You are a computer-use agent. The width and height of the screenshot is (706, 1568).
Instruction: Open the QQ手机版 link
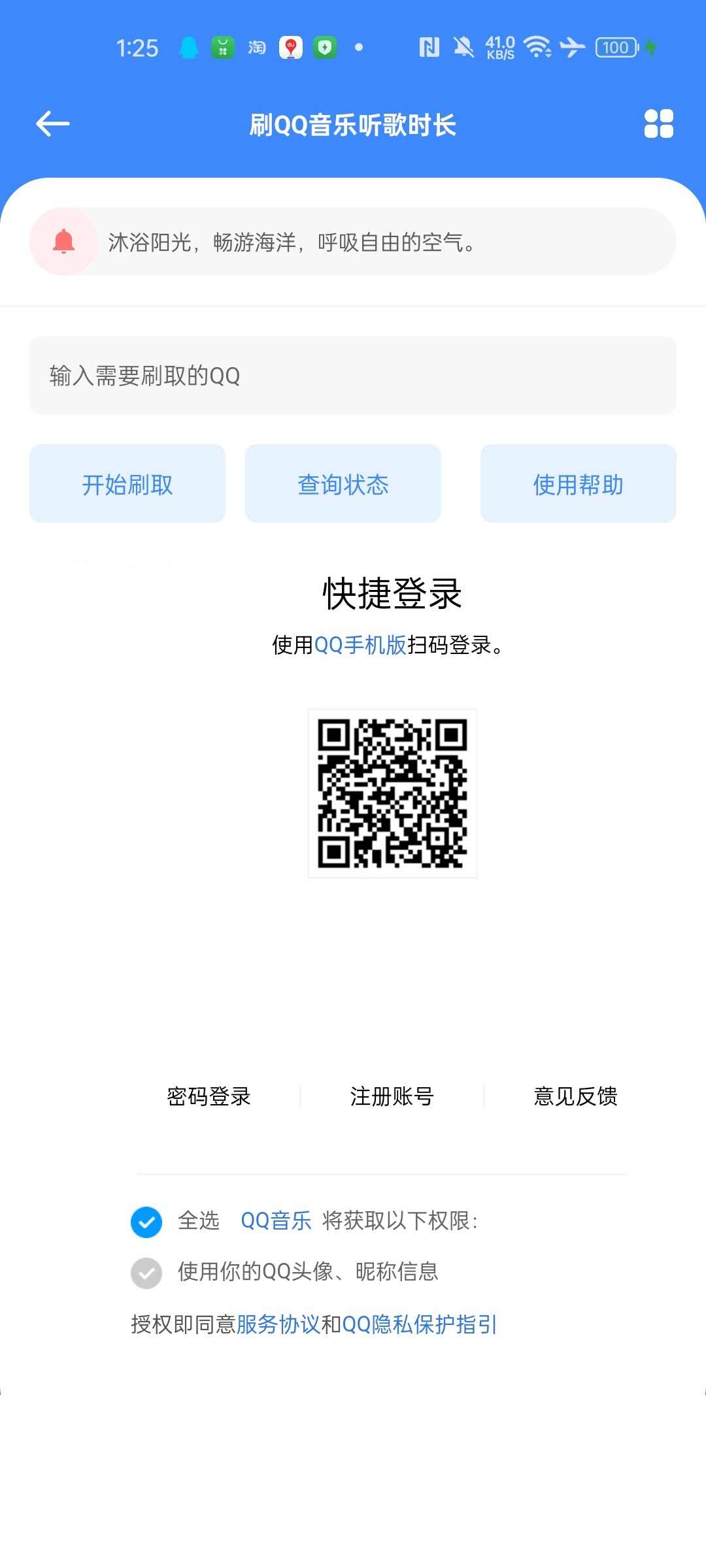[360, 645]
